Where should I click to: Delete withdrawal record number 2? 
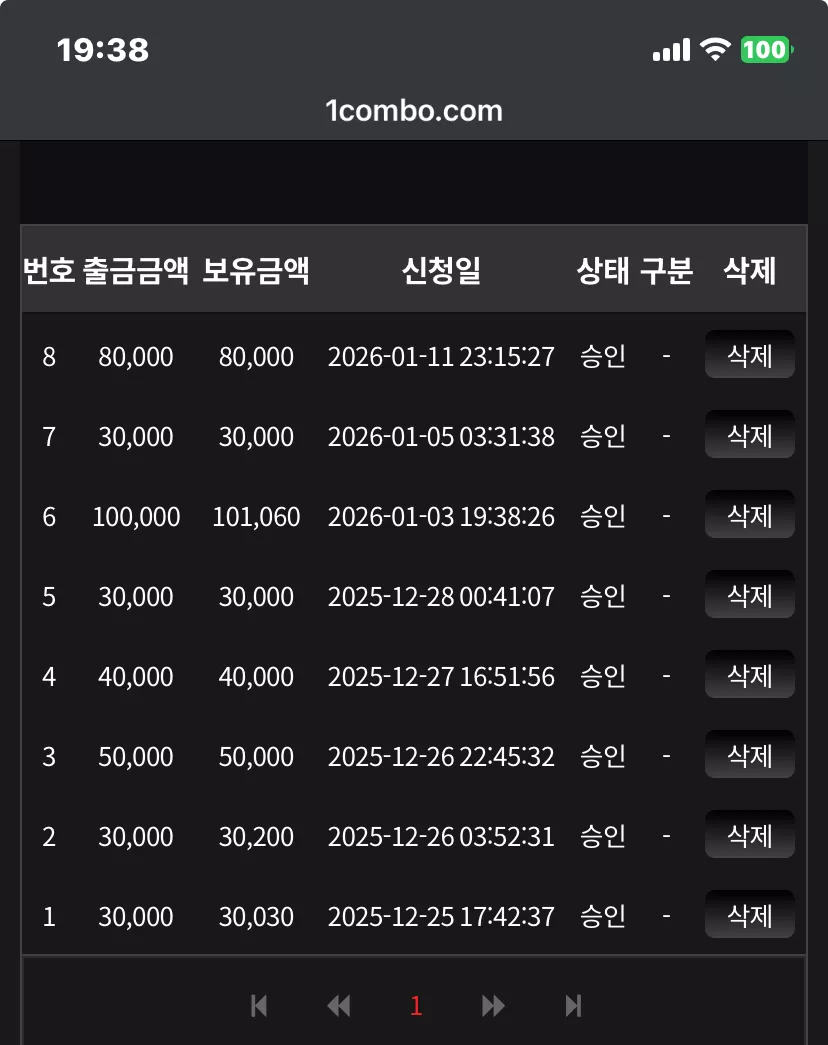point(749,834)
